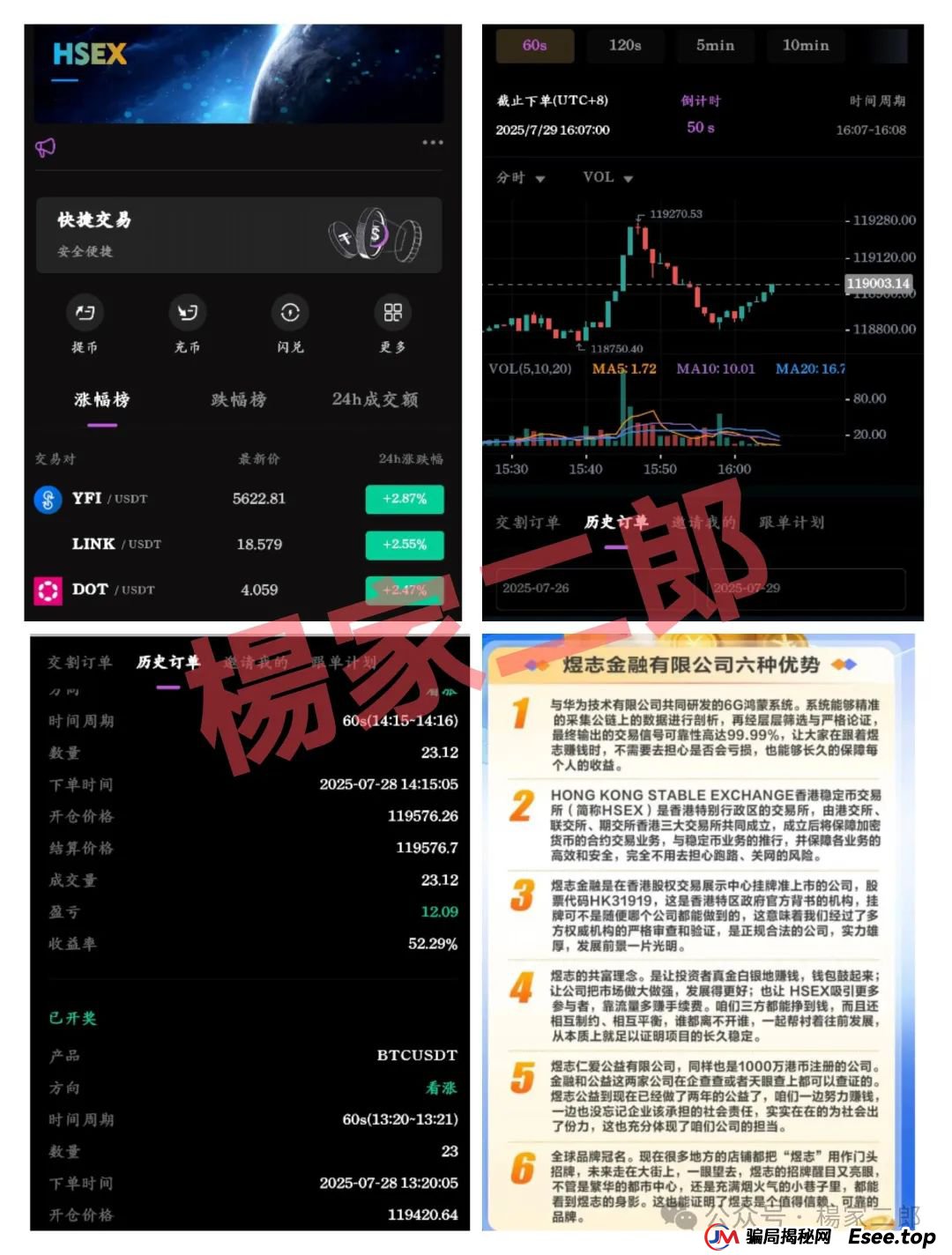Click the YFI coin logo icon
This screenshot has width=952, height=1255.
click(x=48, y=499)
